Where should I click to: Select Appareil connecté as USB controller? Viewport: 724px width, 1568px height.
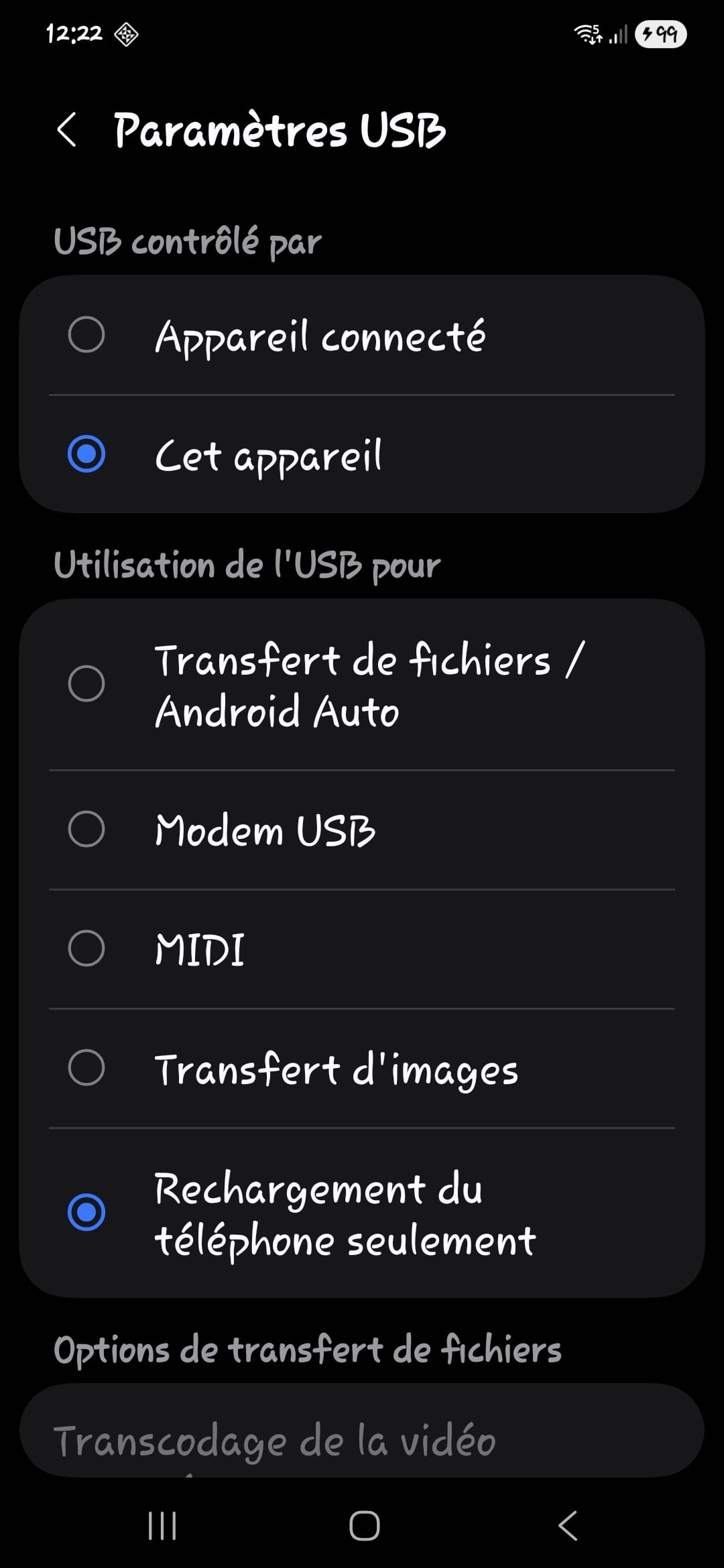coord(87,334)
